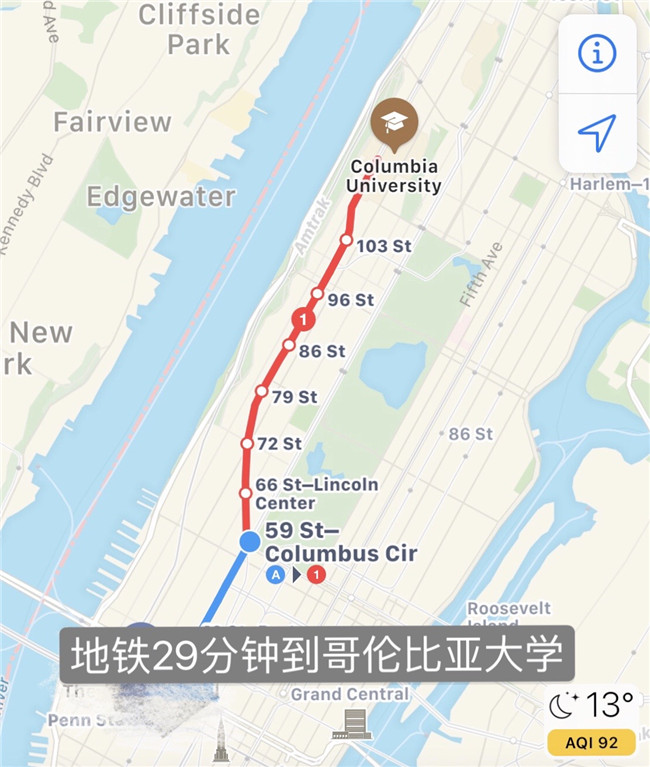Select the 59 St–Columbus Cir station
This screenshot has height=767, width=650.
click(249, 541)
